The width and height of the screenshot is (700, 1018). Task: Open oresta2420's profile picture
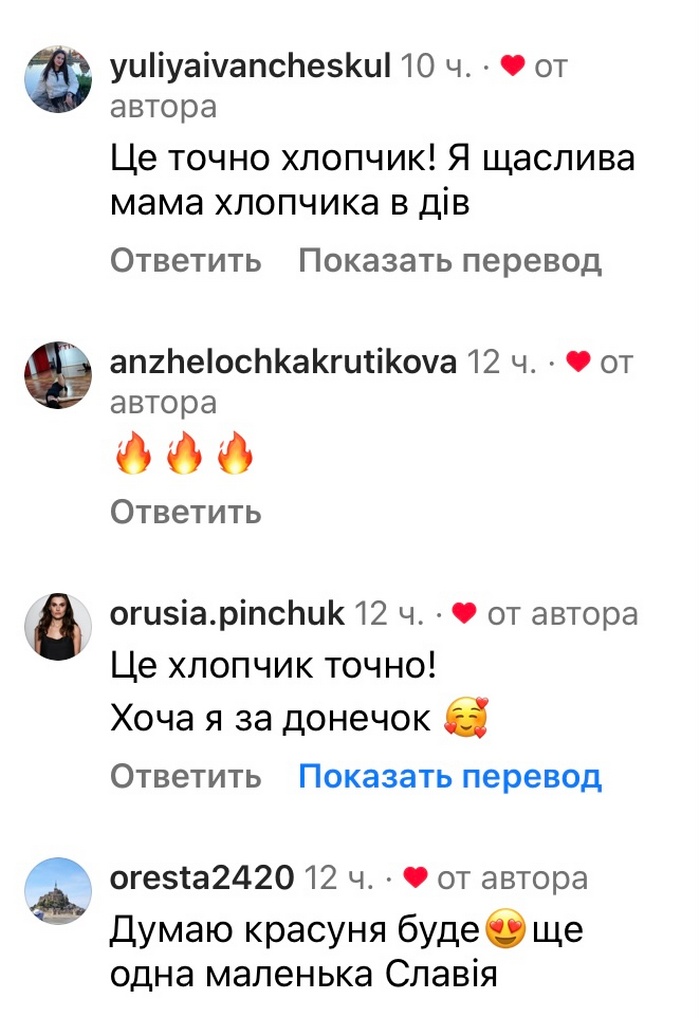(x=58, y=891)
